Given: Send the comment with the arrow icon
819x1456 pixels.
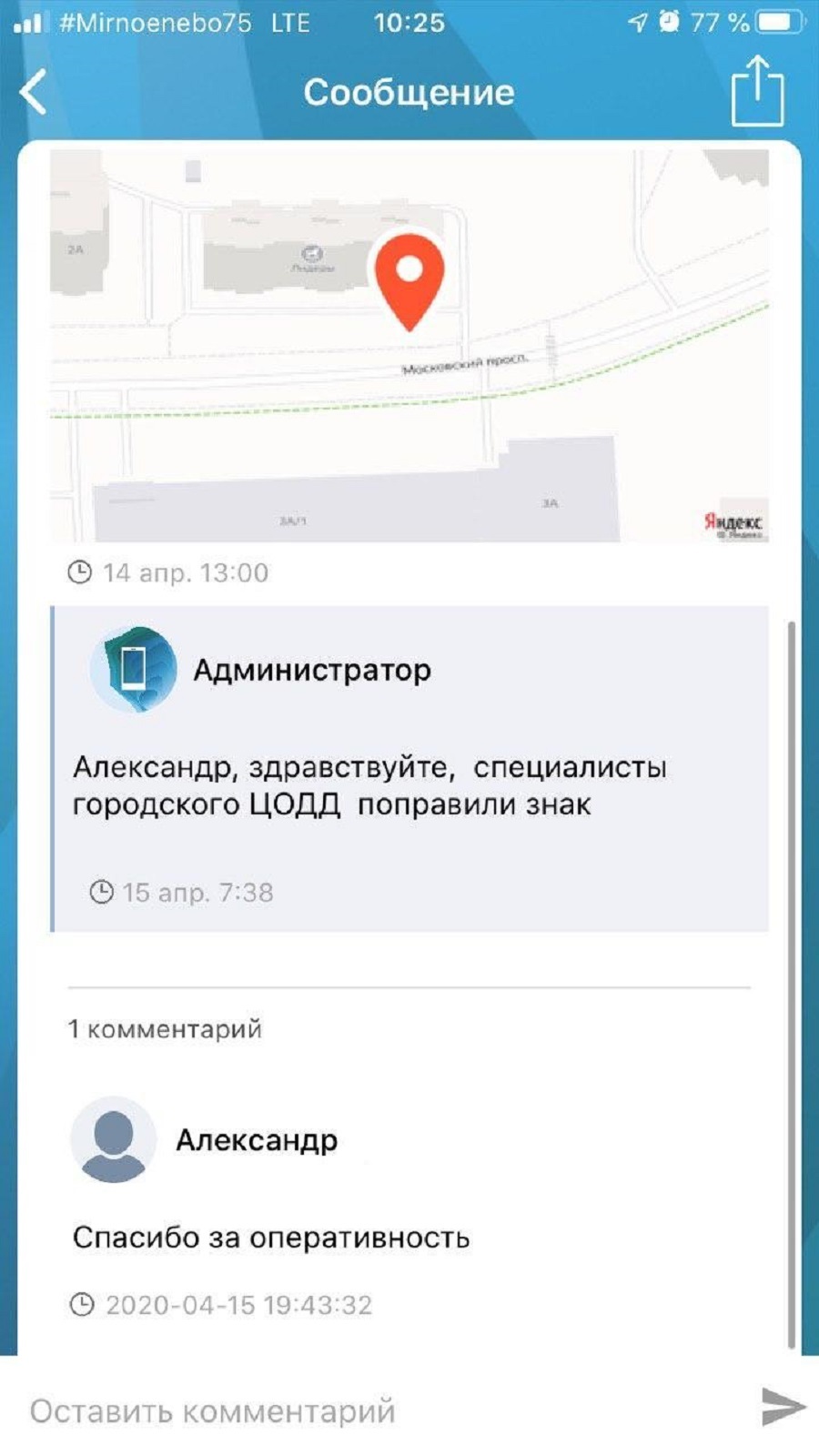Looking at the screenshot, I should (x=781, y=1407).
